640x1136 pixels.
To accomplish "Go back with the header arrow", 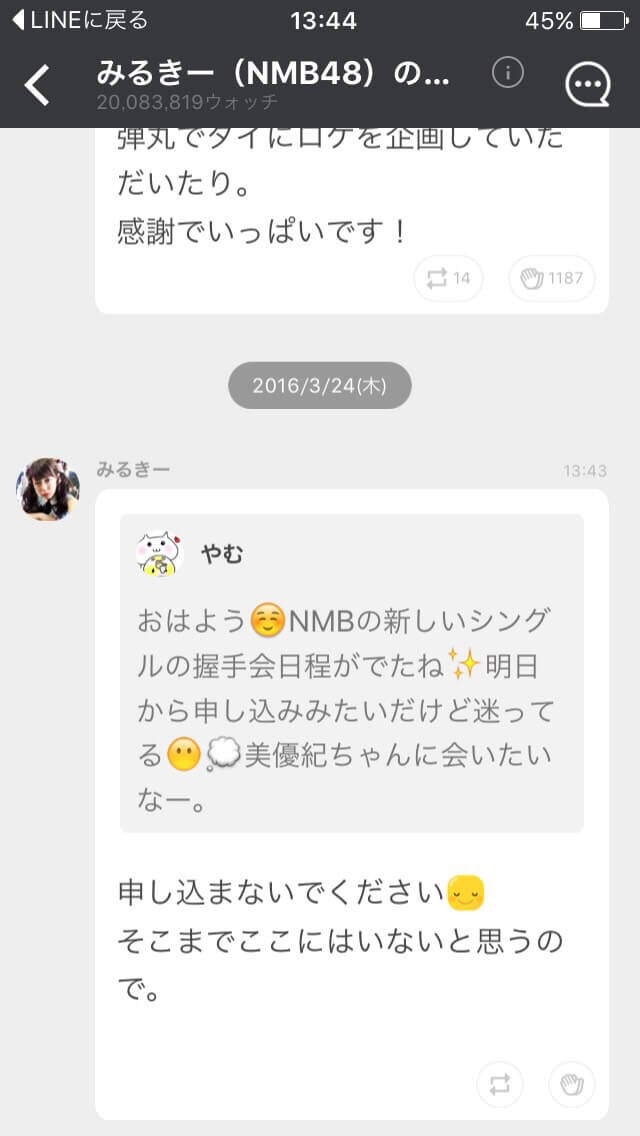I will click(x=38, y=86).
